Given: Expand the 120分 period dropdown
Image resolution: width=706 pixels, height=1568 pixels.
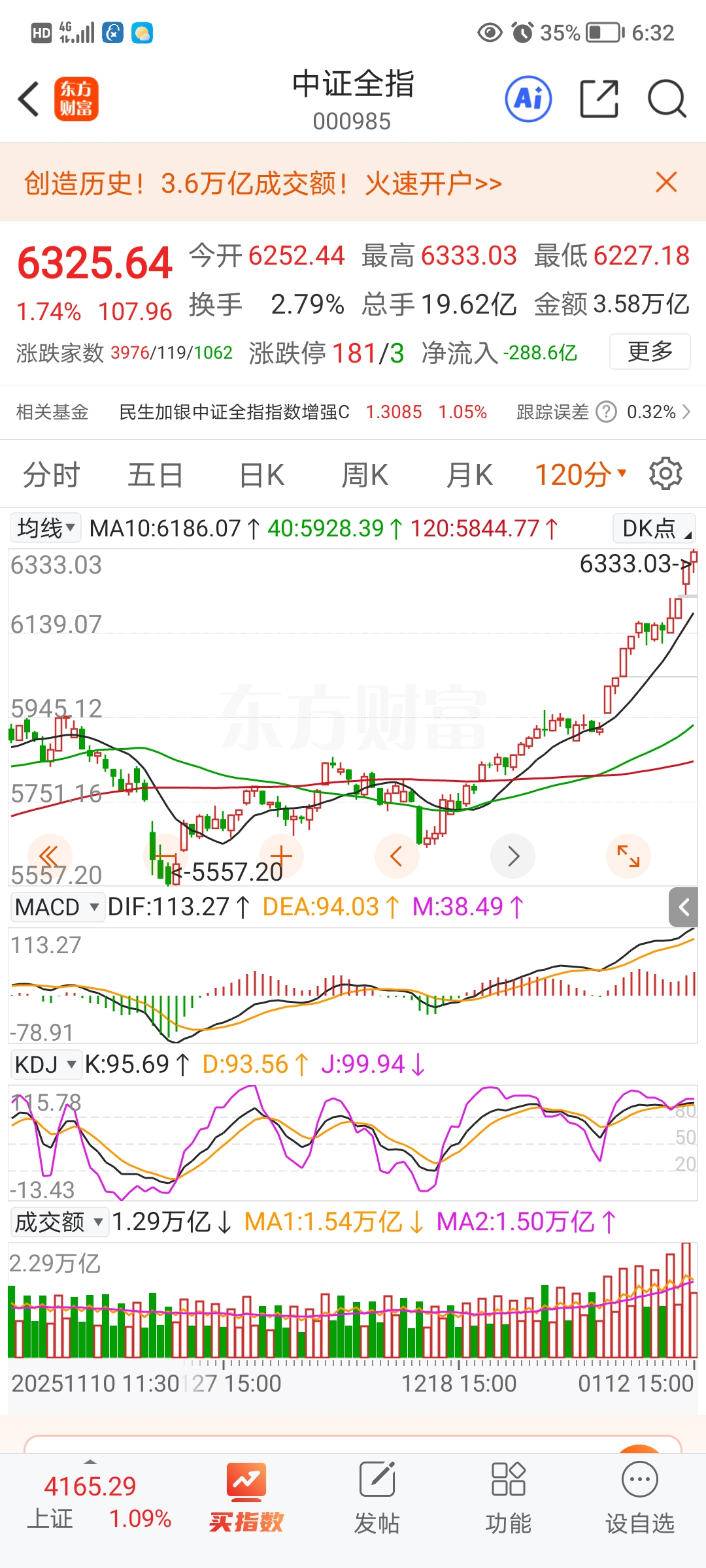Looking at the screenshot, I should pyautogui.click(x=580, y=475).
